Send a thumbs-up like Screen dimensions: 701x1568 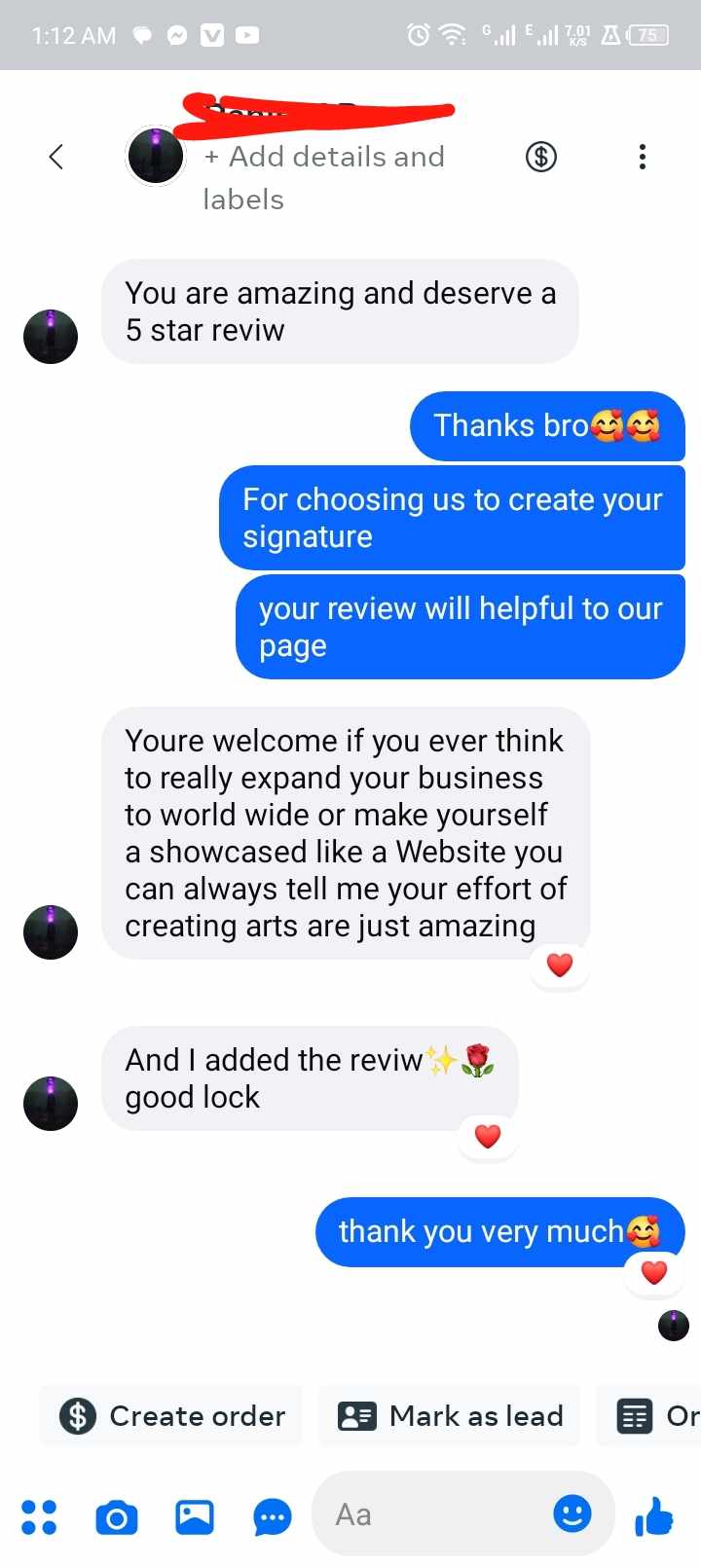[x=654, y=1515]
